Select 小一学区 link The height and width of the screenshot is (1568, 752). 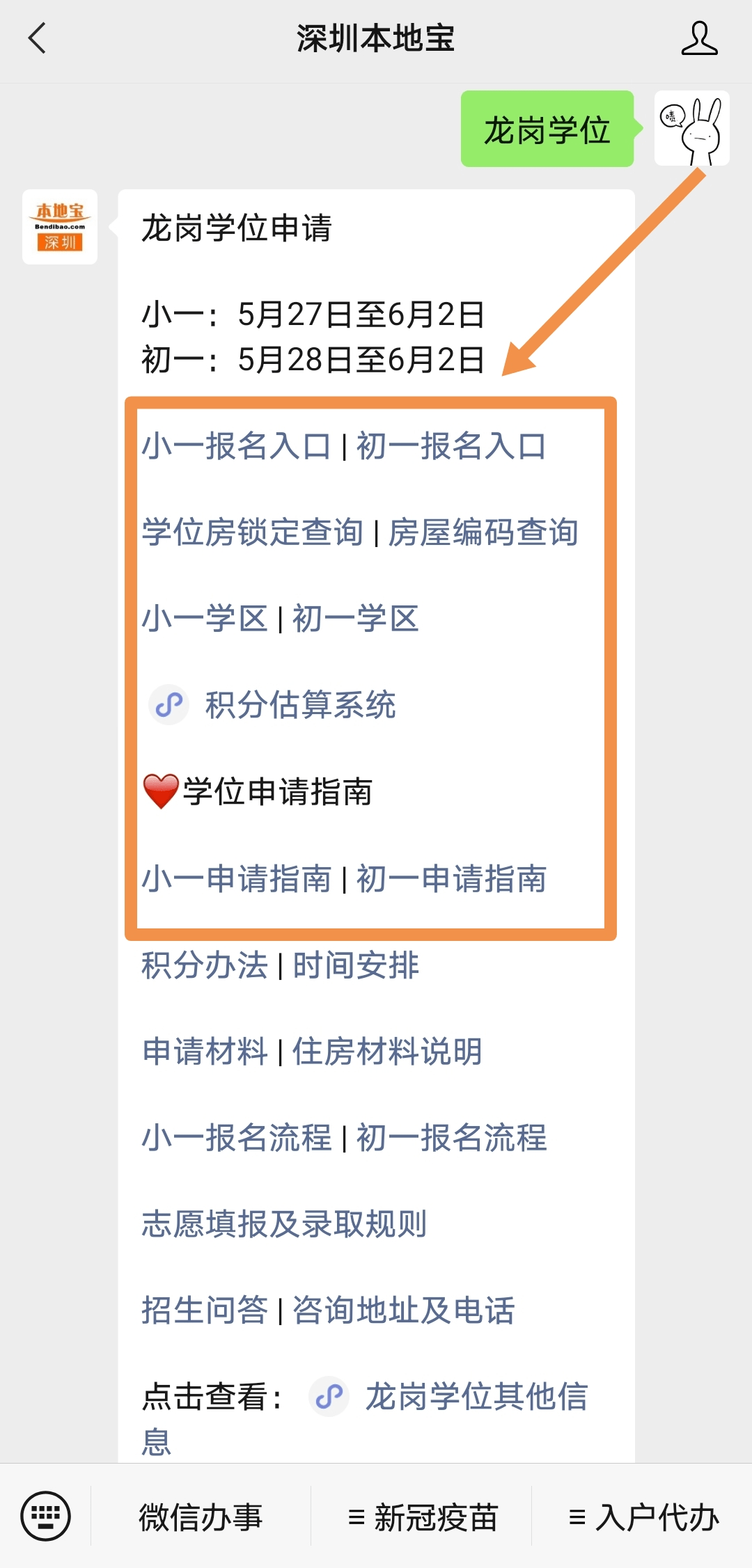coord(204,619)
